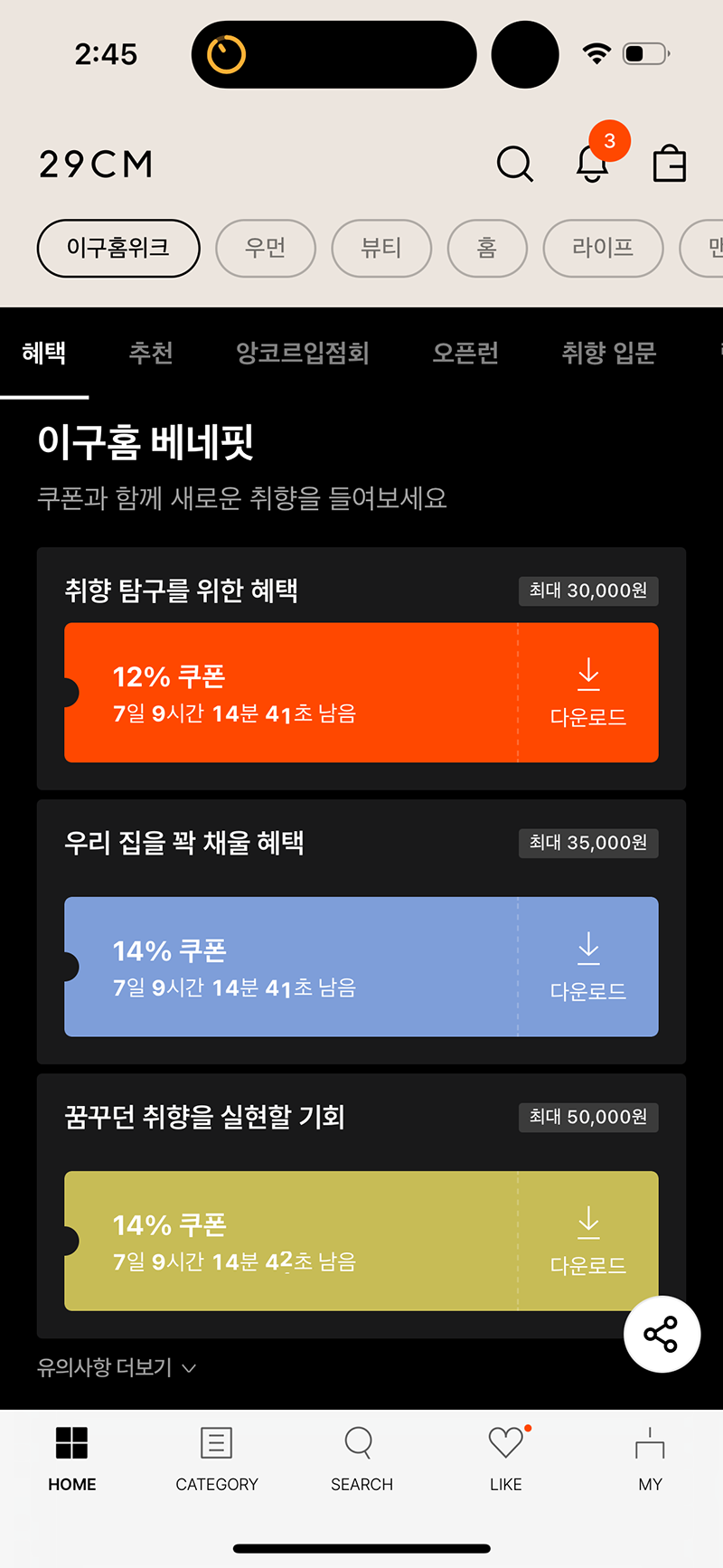Select the 홈 category chip
The height and width of the screenshot is (1568, 723).
(x=487, y=248)
